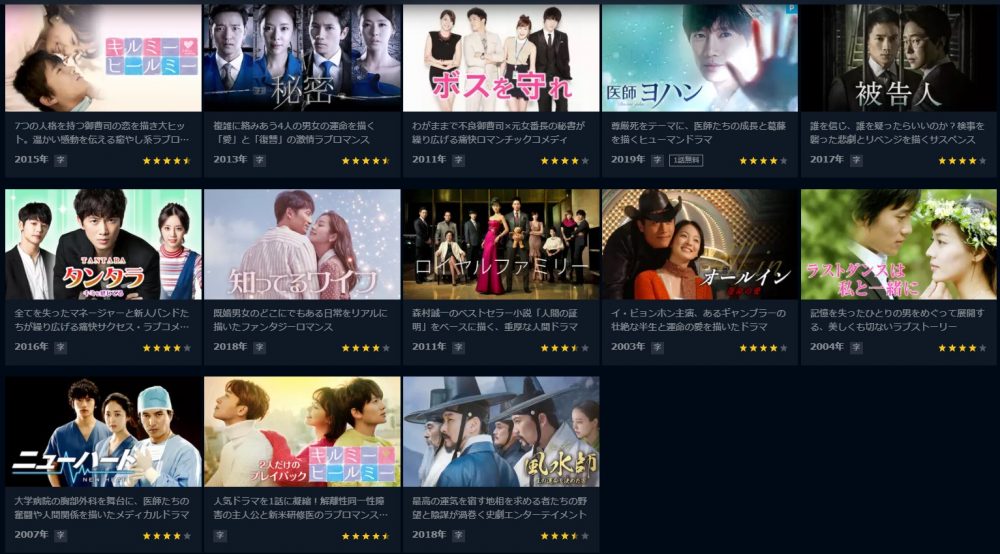The height and width of the screenshot is (554, 1000).
Task: Select the 知ってるワイフ drama tile
Action: (302, 245)
